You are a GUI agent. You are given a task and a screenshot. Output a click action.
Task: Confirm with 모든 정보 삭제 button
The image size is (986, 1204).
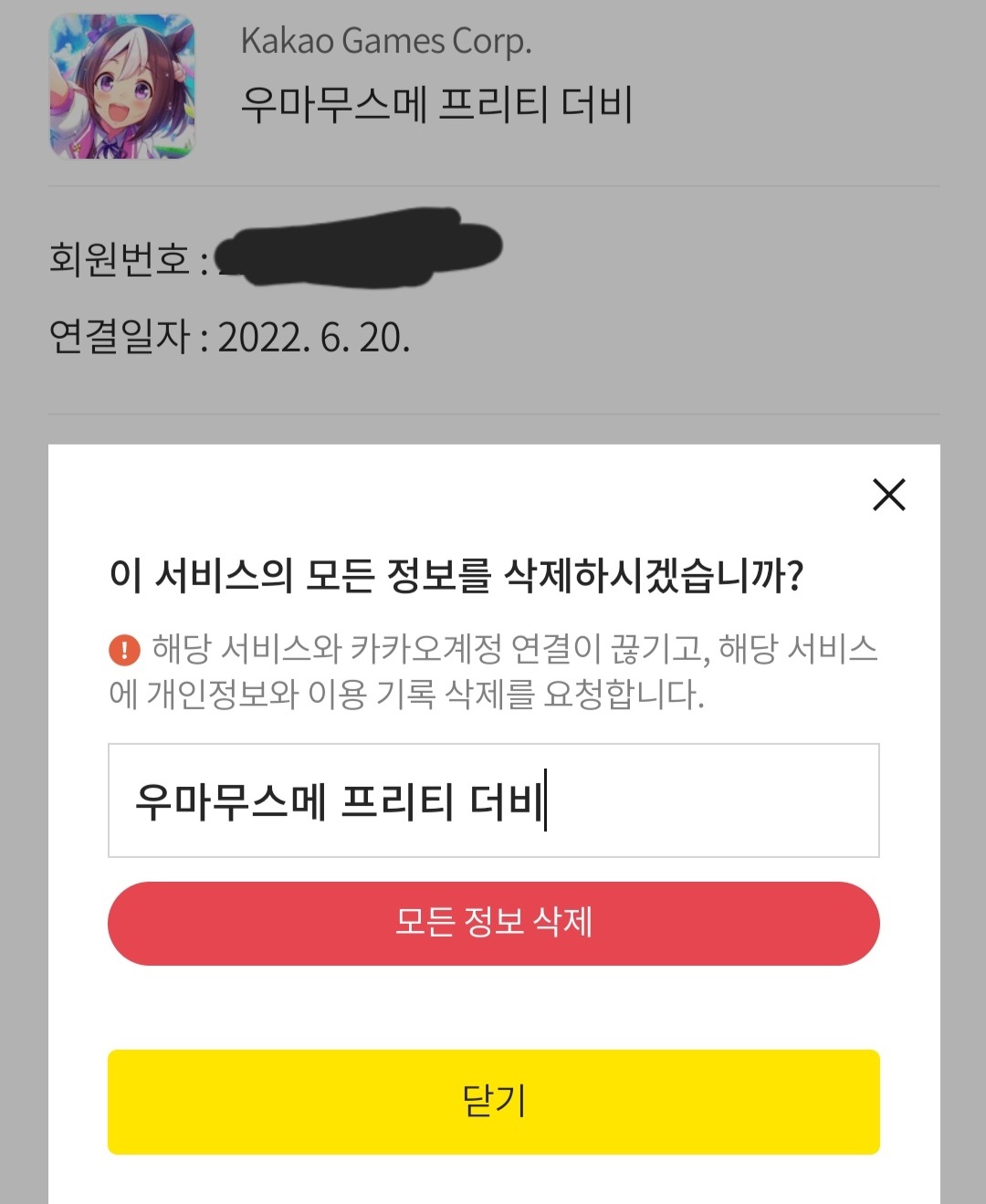493,923
